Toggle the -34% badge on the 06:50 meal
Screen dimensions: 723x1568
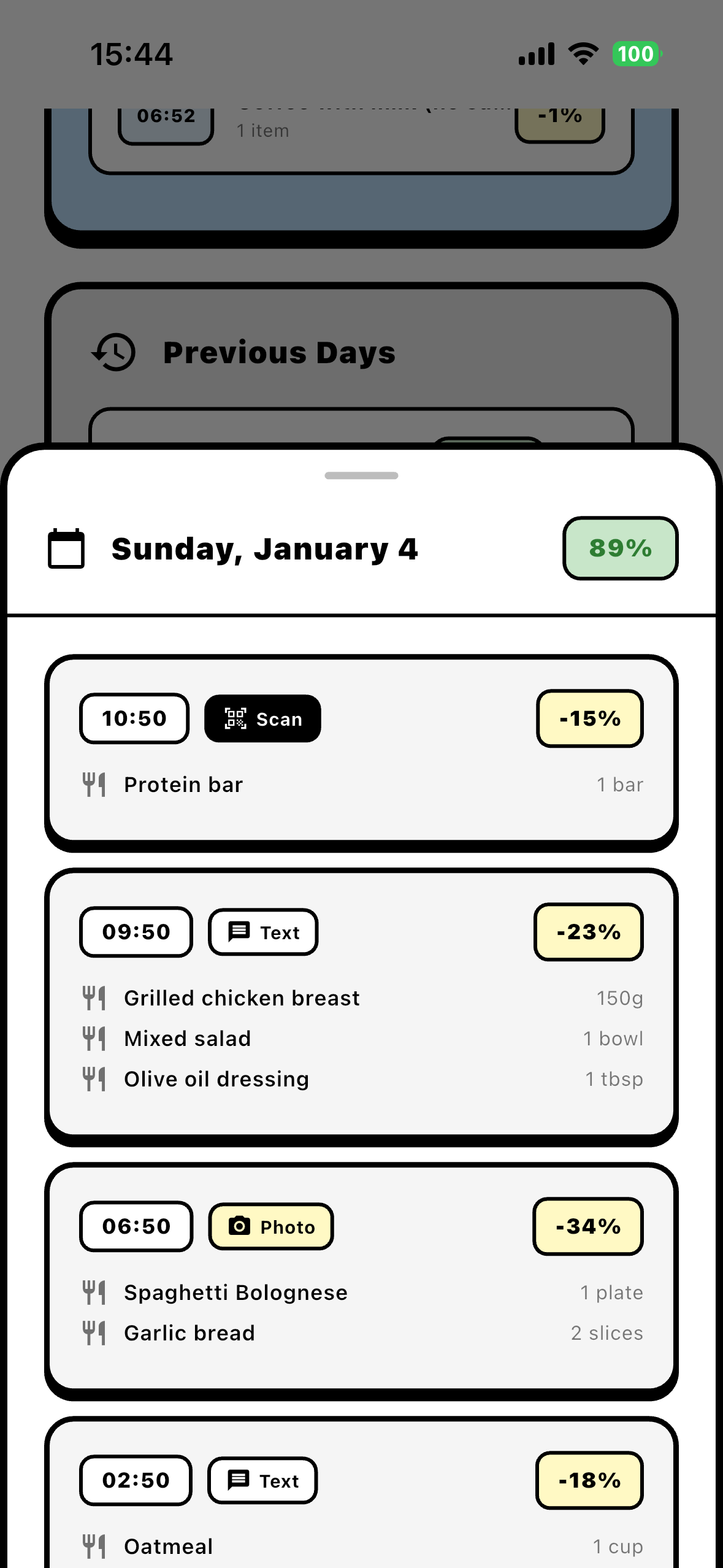(587, 1226)
